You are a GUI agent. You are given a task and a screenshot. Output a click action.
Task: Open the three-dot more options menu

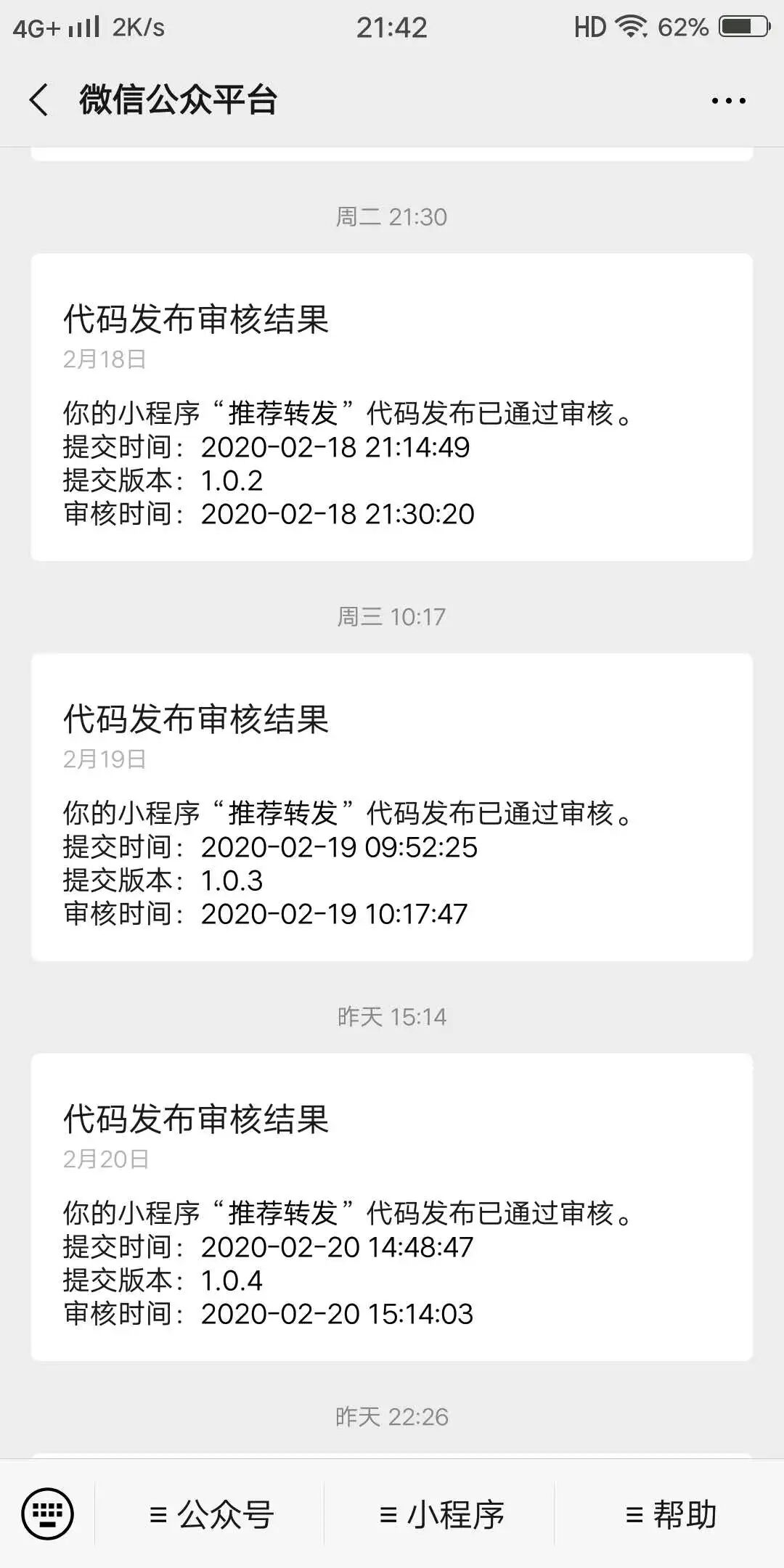pyautogui.click(x=728, y=101)
